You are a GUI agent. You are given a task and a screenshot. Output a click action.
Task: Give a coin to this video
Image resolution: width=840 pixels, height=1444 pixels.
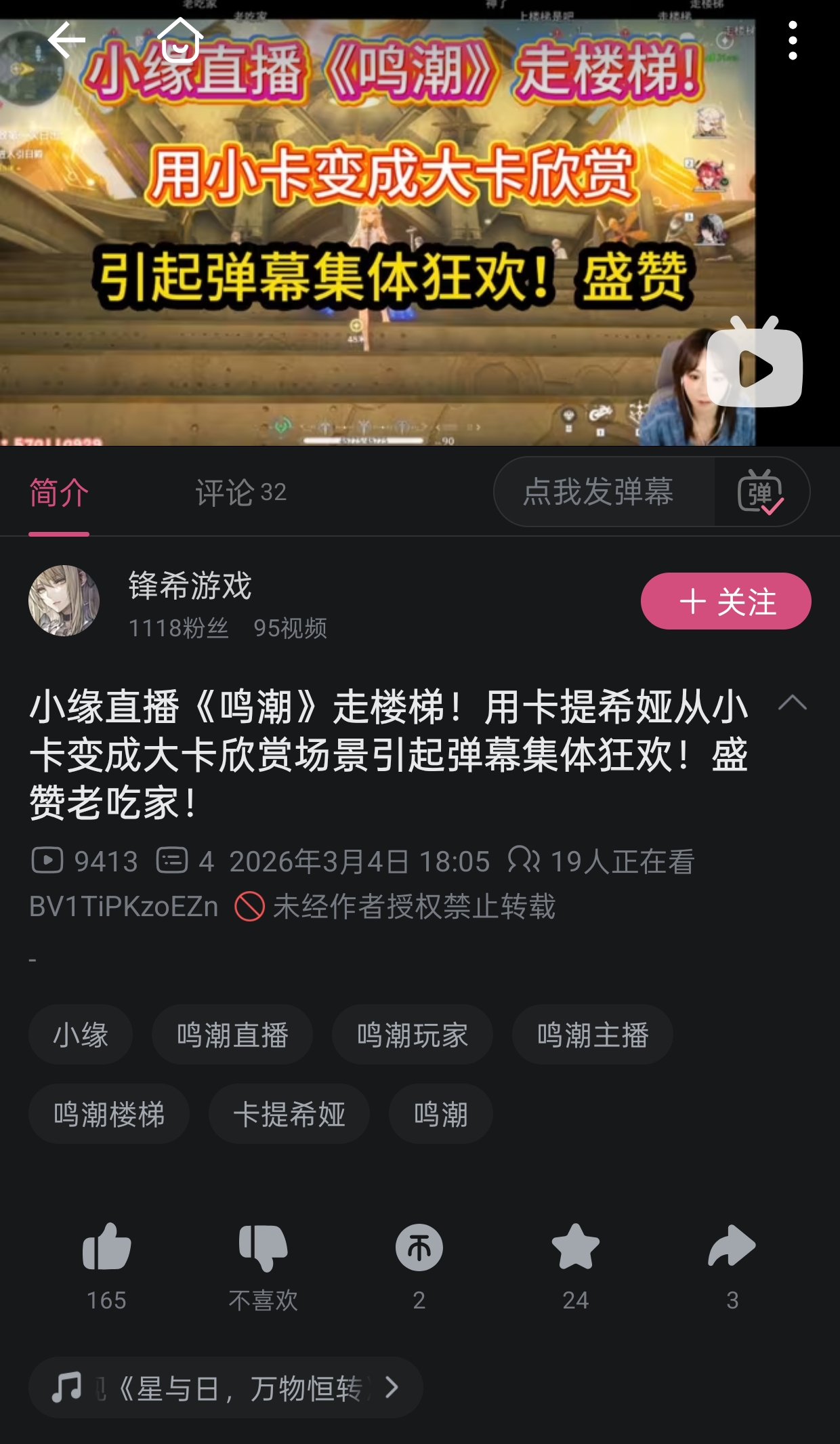(419, 1248)
